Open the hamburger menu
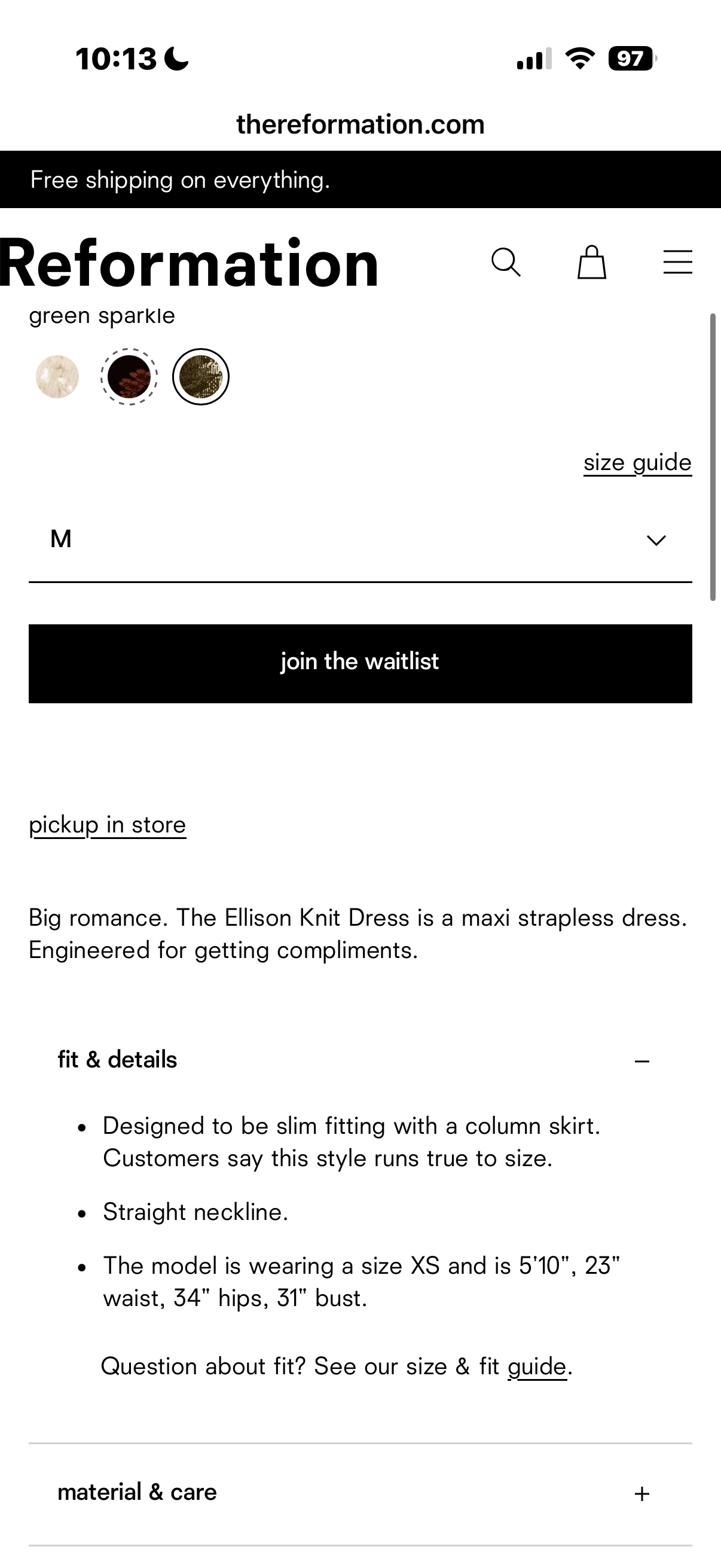This screenshot has height=1568, width=721. coord(677,263)
